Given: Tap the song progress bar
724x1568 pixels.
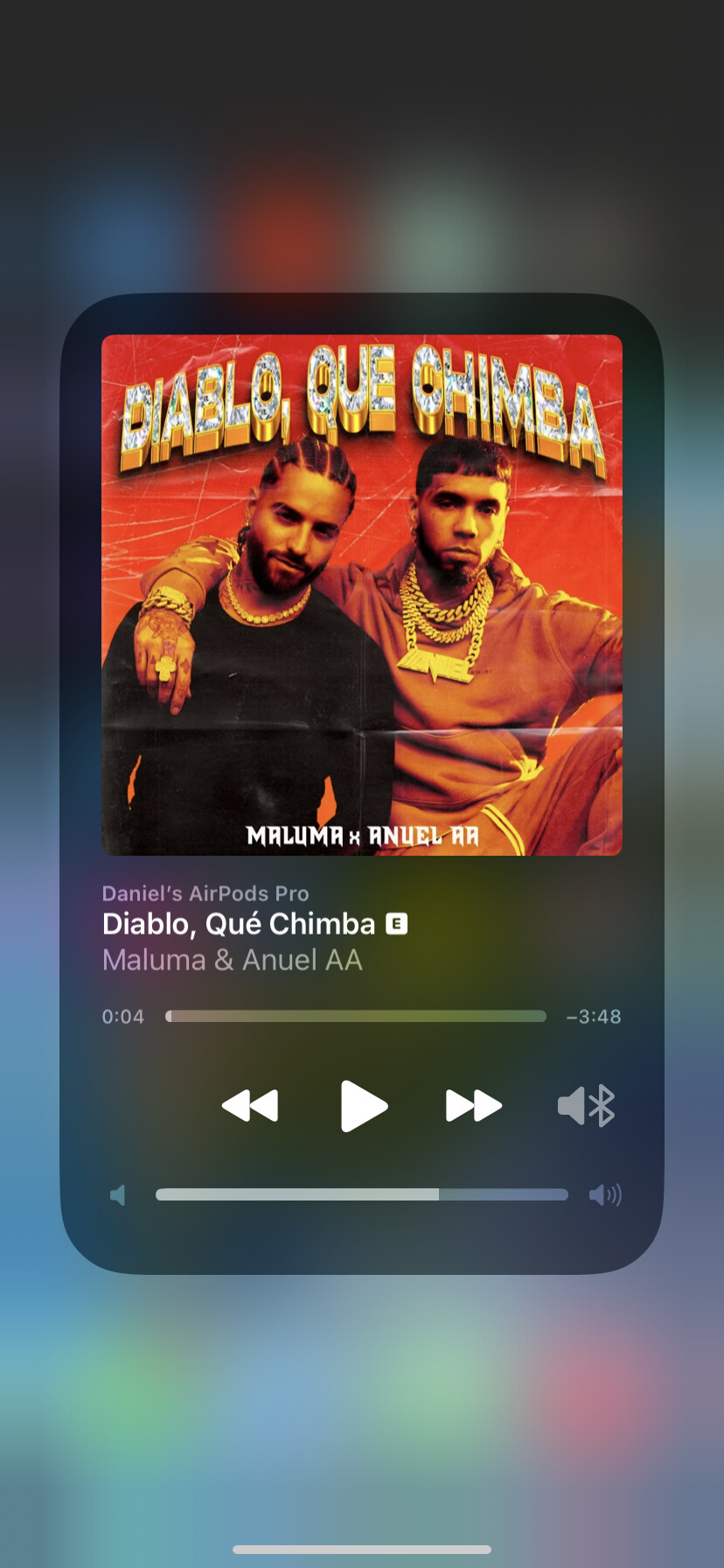Looking at the screenshot, I should tap(356, 1016).
